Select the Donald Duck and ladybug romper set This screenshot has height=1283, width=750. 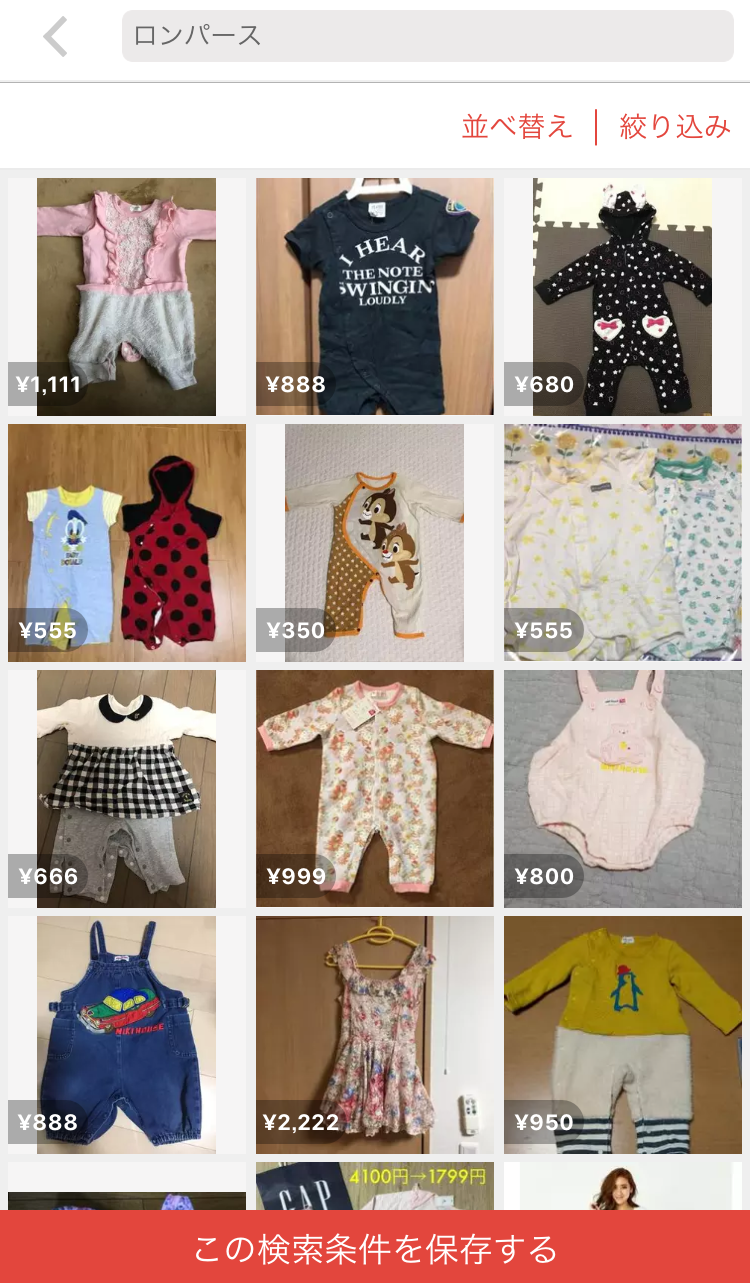pyautogui.click(x=126, y=542)
